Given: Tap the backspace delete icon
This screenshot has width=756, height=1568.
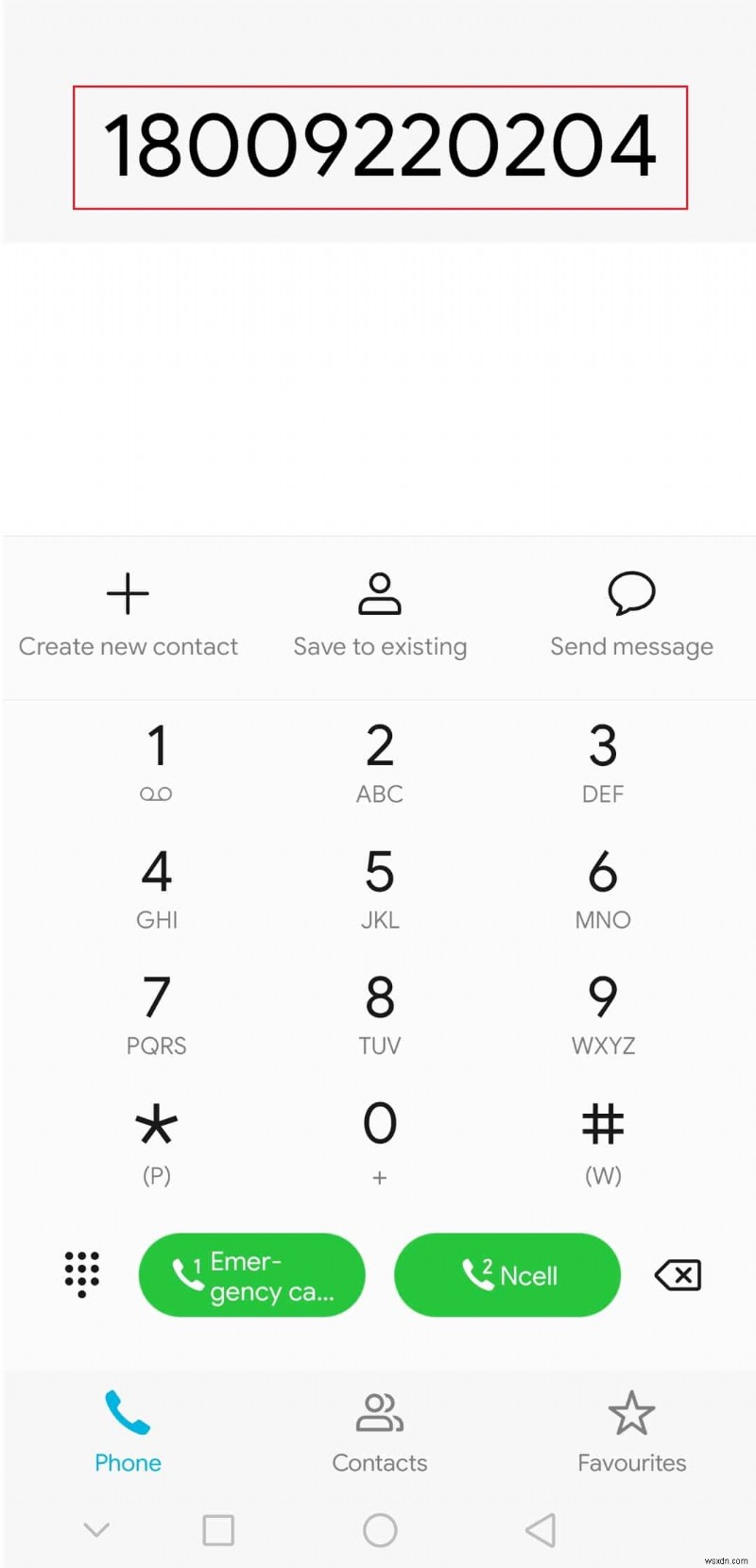Looking at the screenshot, I should coord(677,1275).
